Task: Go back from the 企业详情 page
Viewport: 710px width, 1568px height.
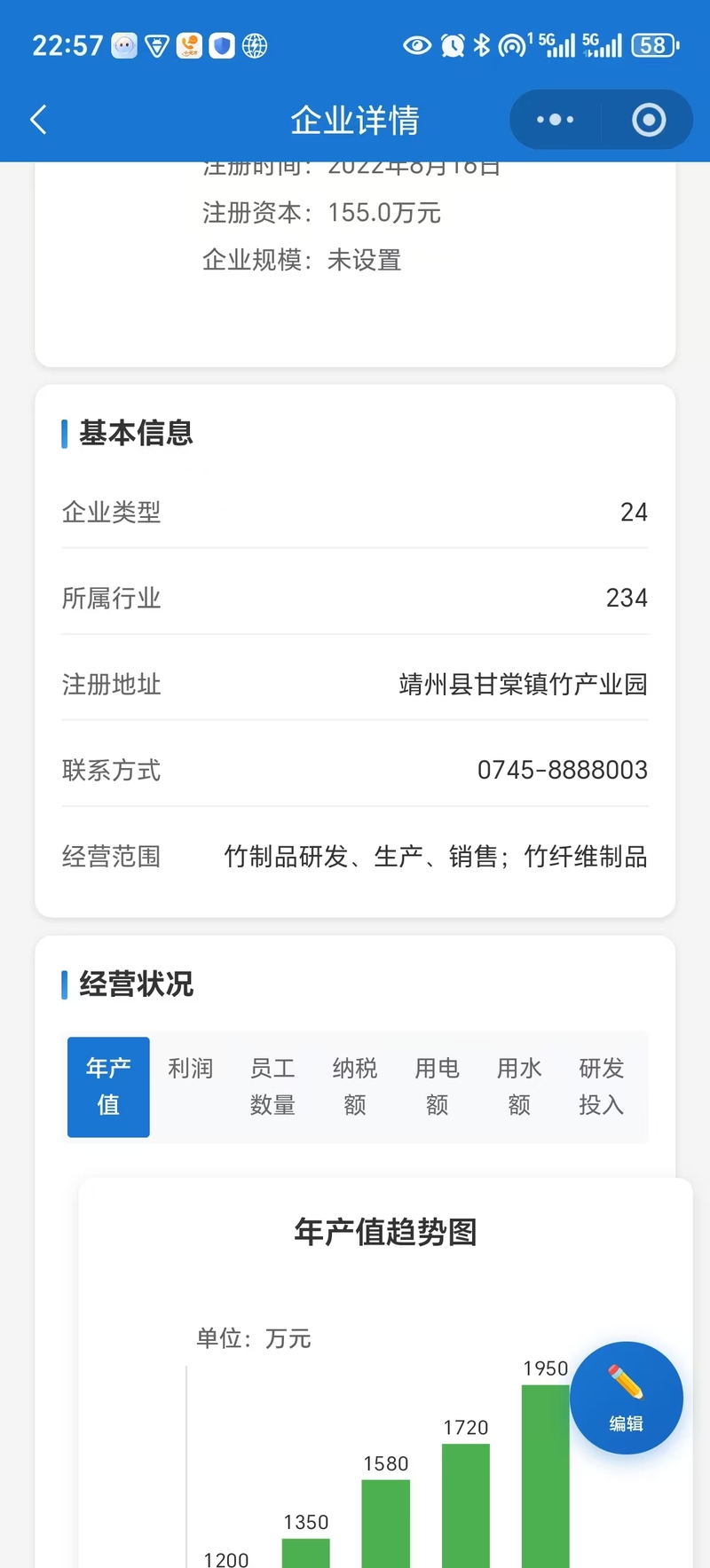Action: pos(38,120)
